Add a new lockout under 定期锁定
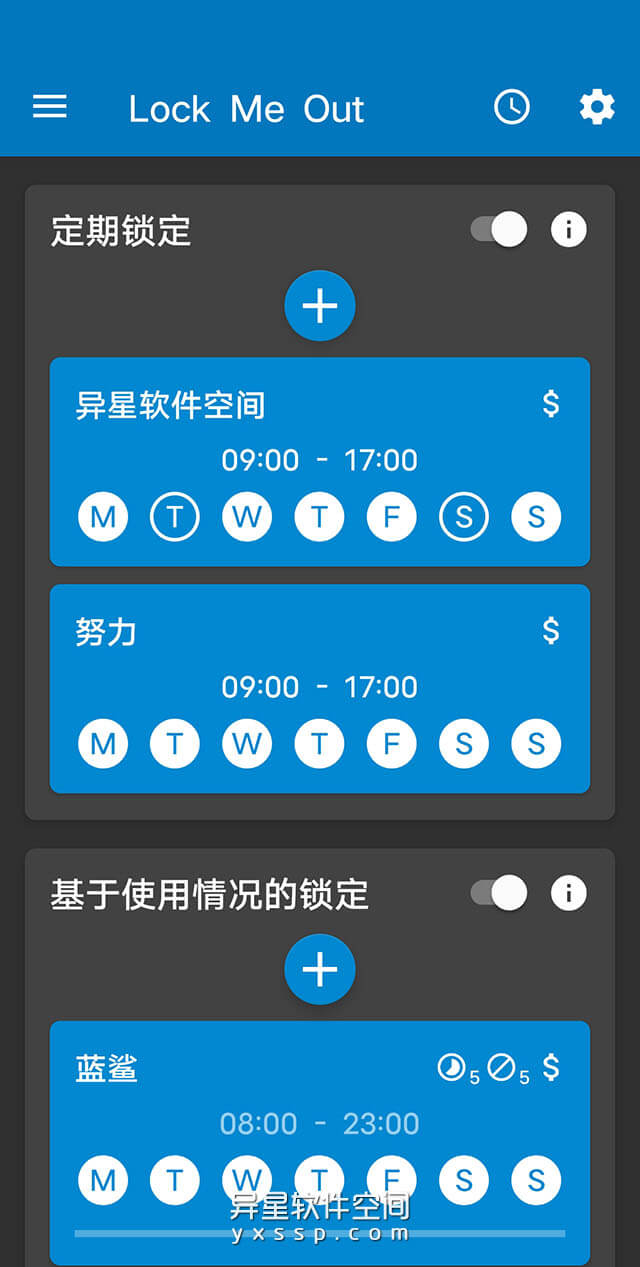The height and width of the screenshot is (1267, 640). tap(320, 306)
